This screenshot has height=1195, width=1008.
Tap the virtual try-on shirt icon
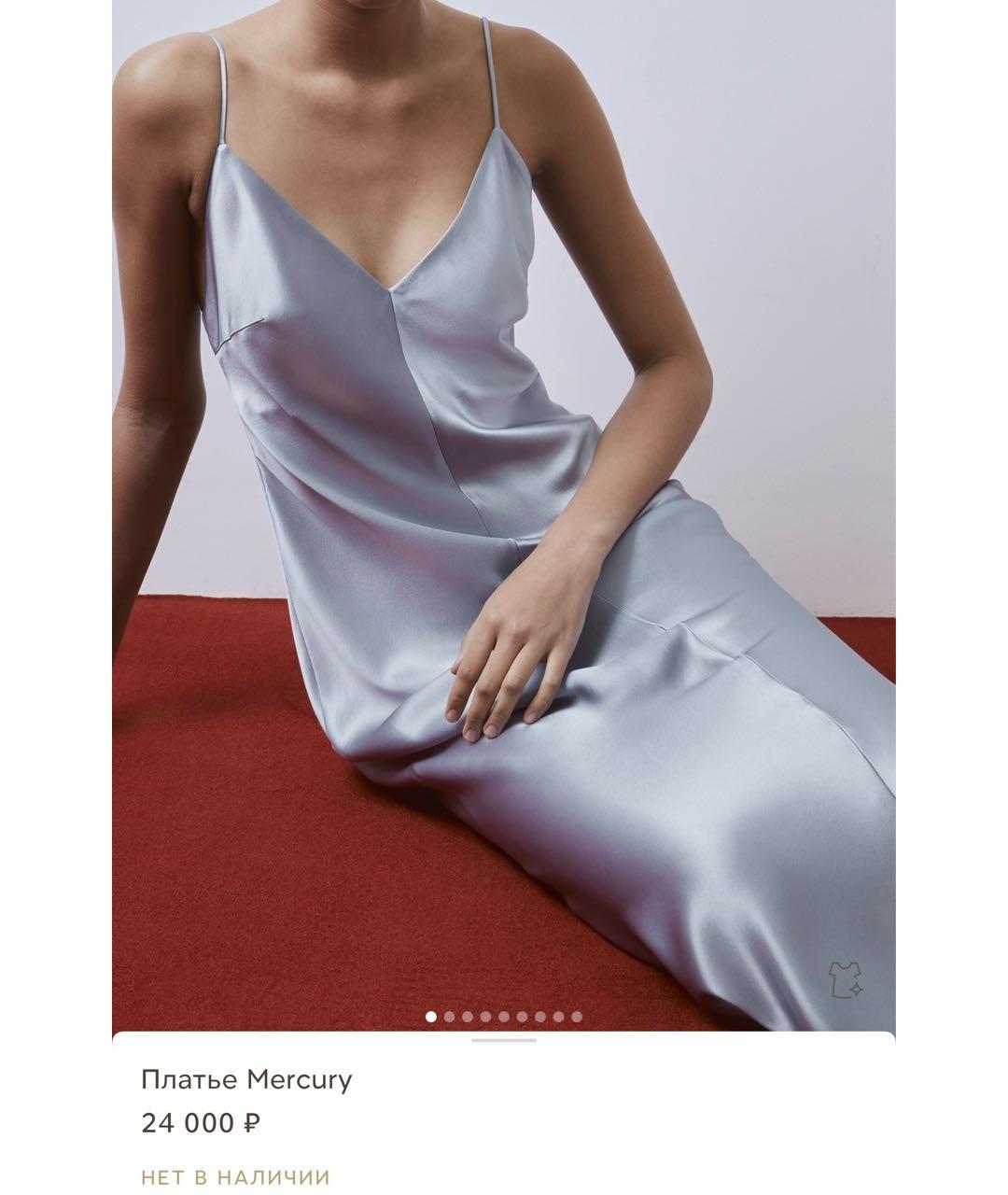[x=846, y=980]
